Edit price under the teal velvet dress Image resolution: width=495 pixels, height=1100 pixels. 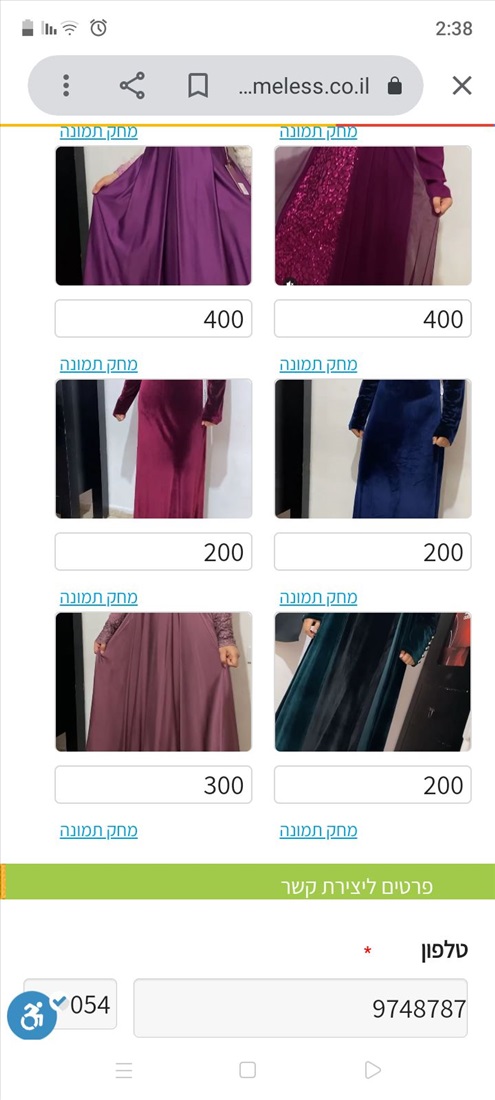point(372,784)
